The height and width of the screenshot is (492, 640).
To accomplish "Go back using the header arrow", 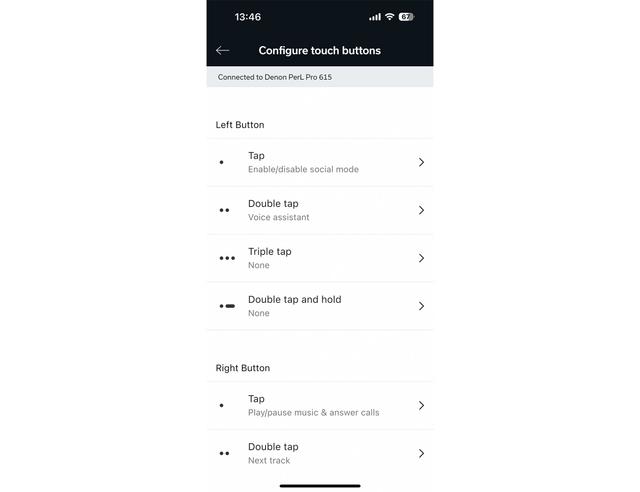I will [x=222, y=50].
